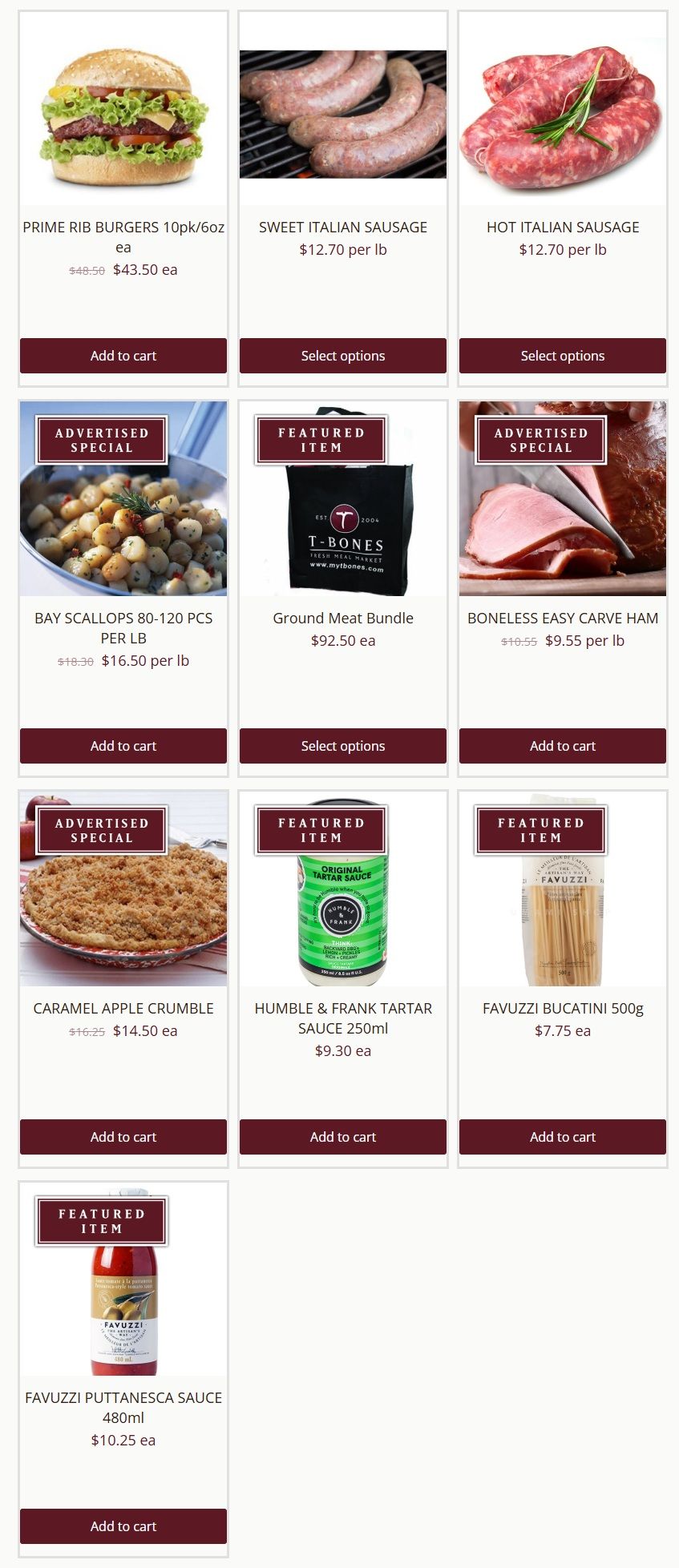Add Boneless Easy Carve Ham to cart

563,746
